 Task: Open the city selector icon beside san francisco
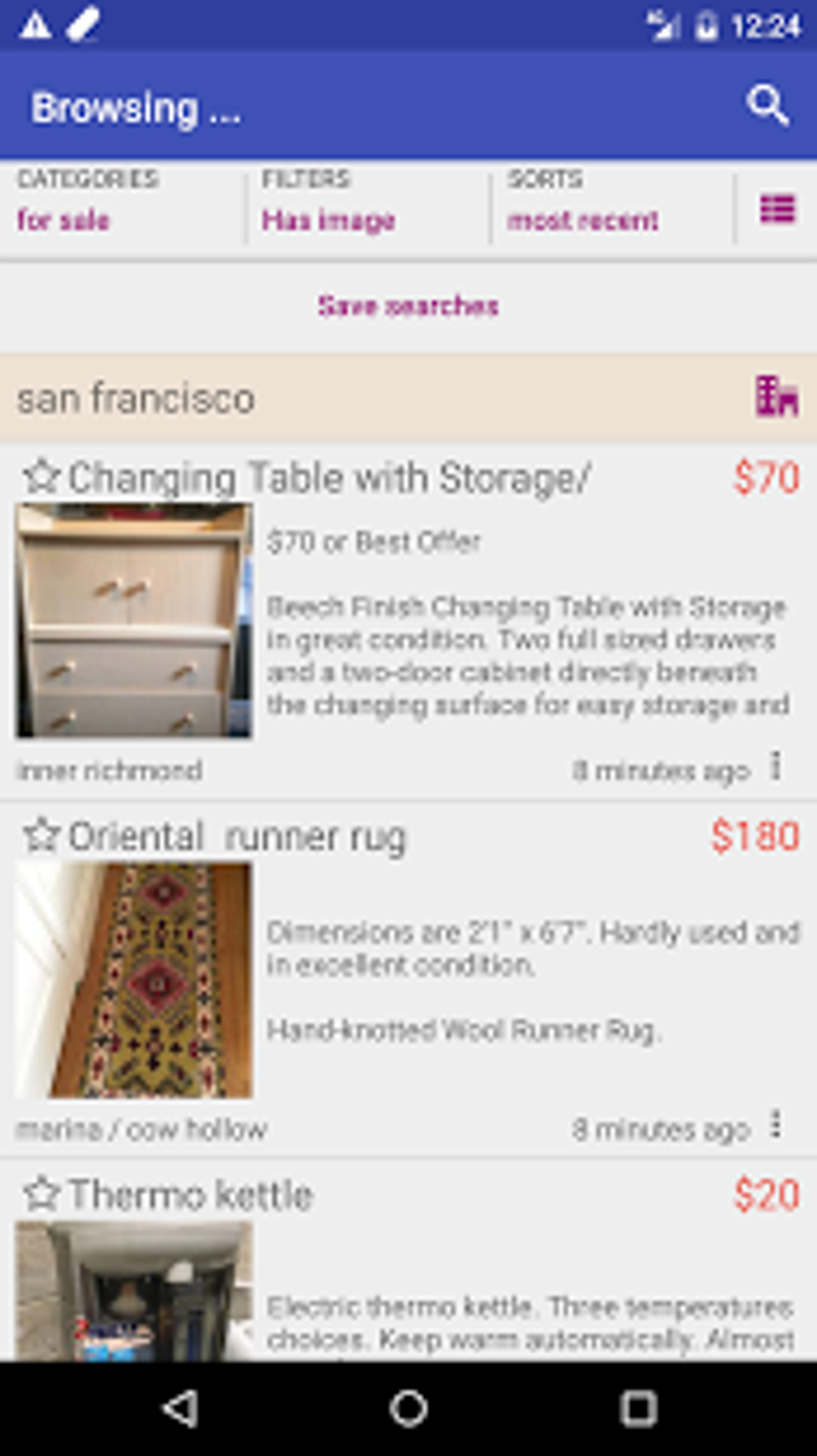point(776,396)
